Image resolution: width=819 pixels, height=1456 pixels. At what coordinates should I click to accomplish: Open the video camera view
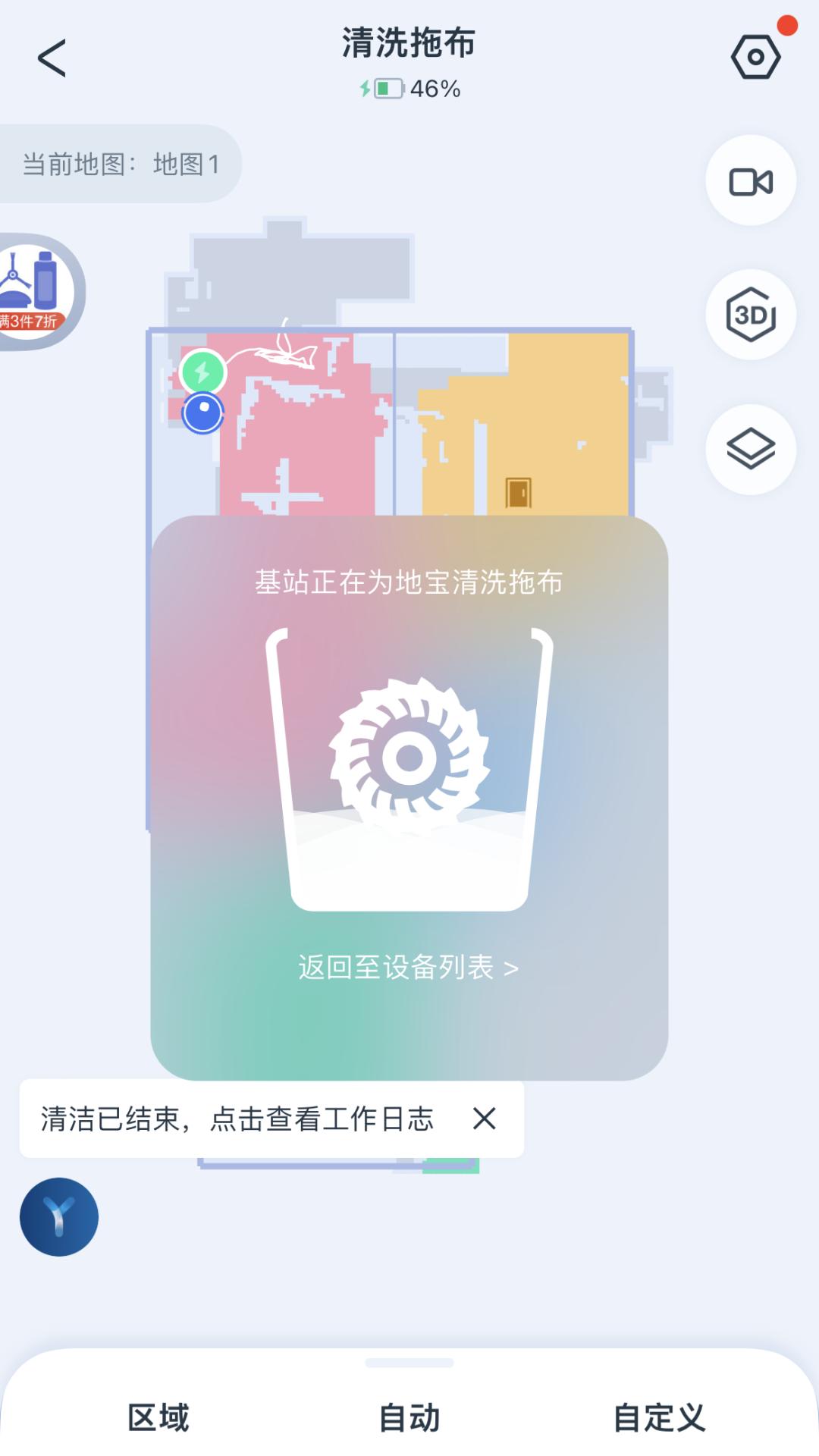[751, 181]
